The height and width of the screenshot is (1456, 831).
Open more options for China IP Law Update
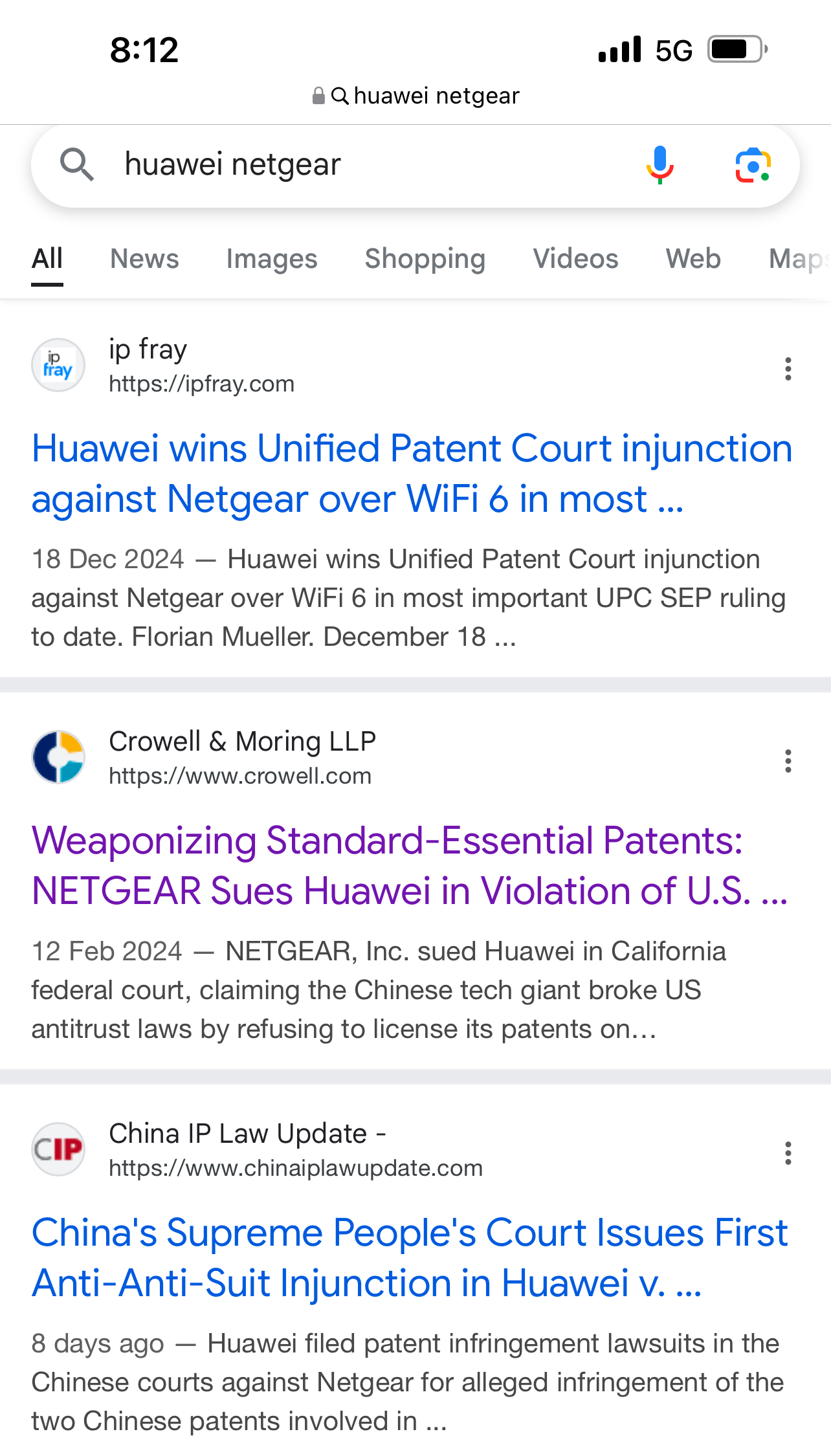(788, 1153)
